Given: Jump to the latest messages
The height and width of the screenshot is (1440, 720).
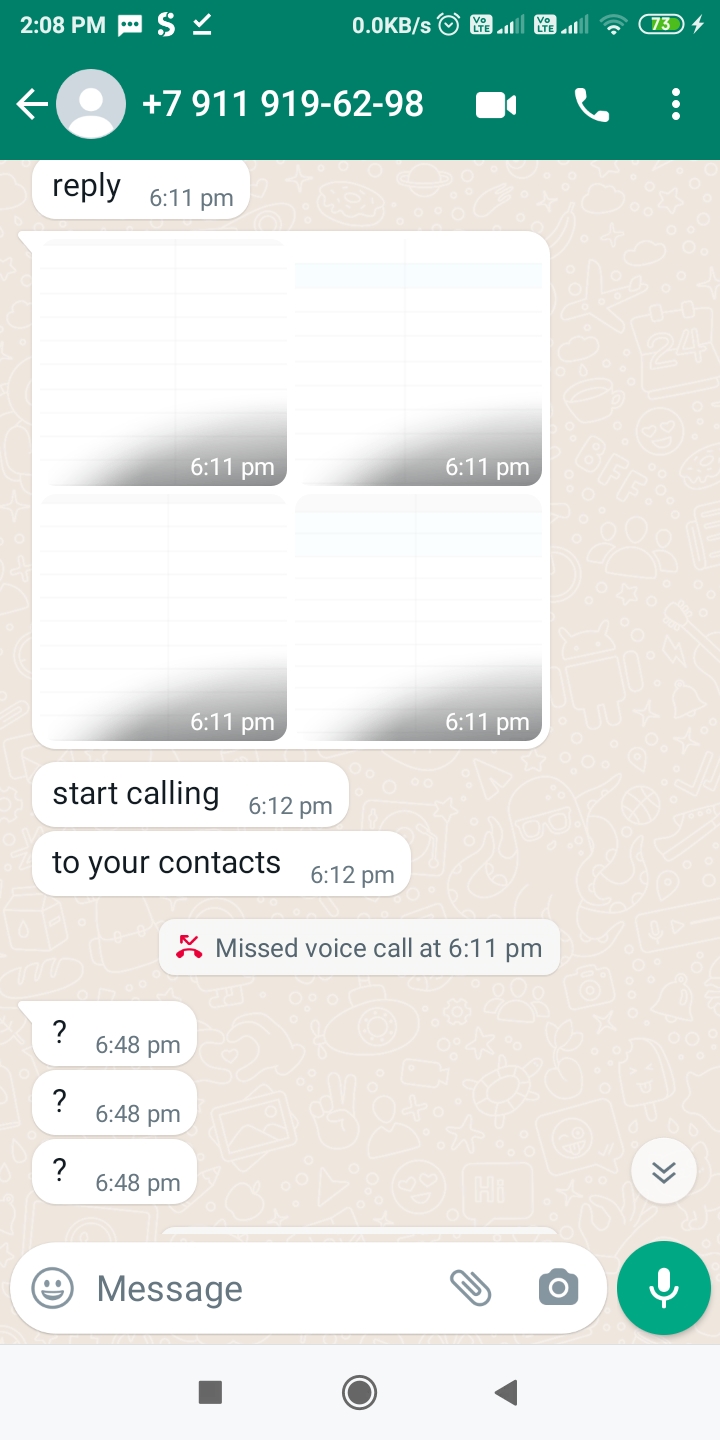Looking at the screenshot, I should pyautogui.click(x=664, y=1171).
